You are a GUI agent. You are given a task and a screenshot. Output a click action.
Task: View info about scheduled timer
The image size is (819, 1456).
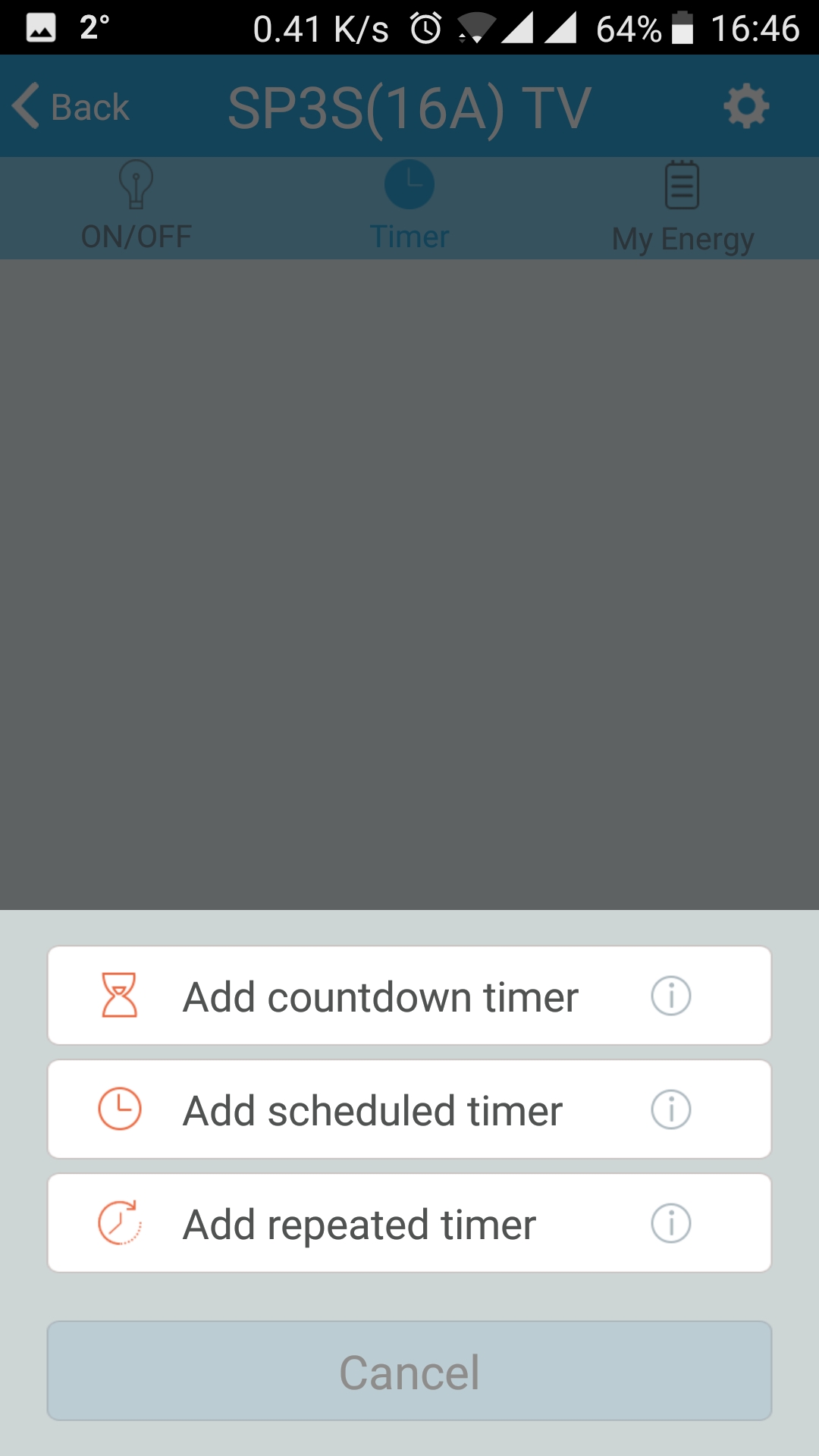click(x=671, y=1109)
